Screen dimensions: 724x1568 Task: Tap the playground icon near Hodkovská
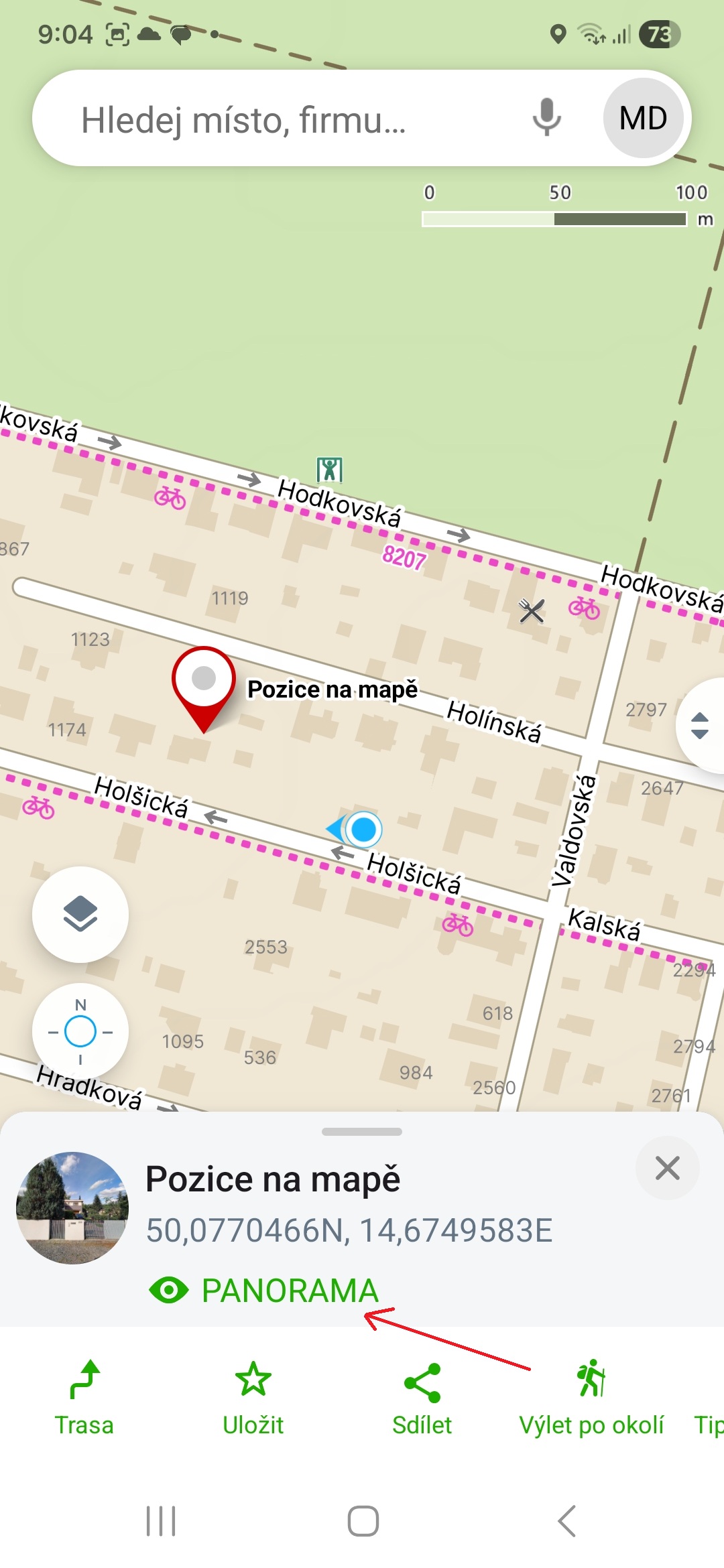point(329,470)
